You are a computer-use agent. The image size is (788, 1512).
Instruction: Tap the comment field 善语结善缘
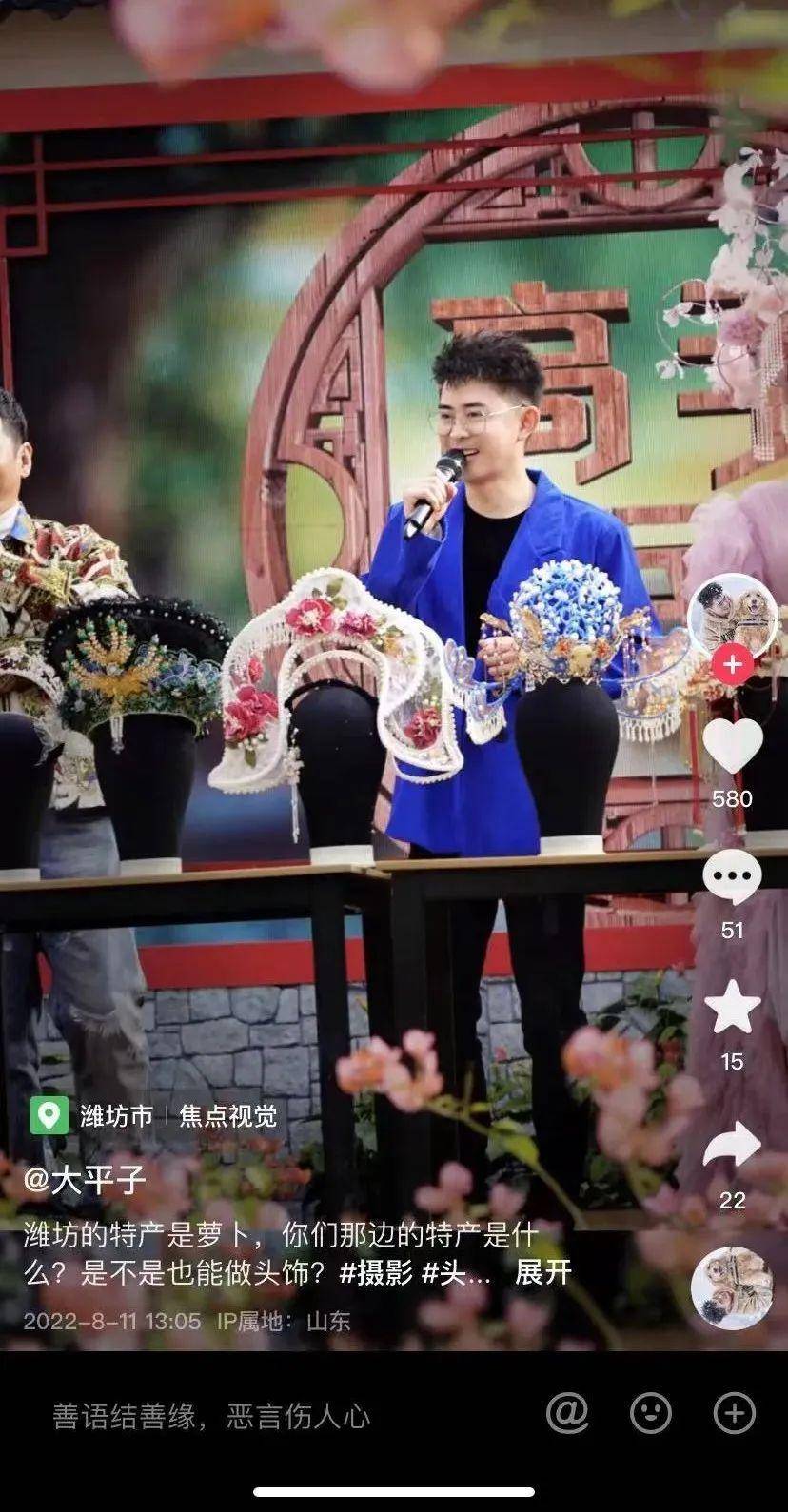[211, 1416]
